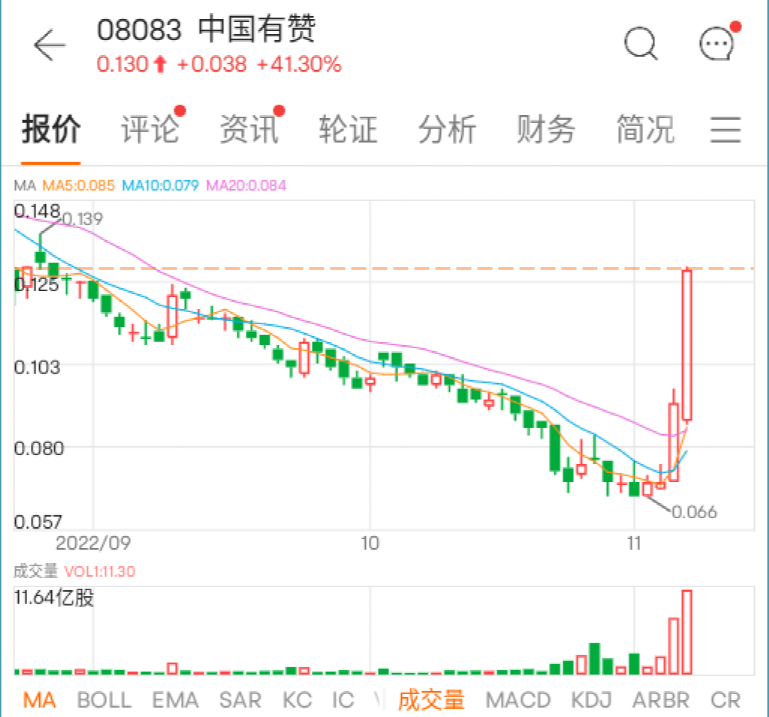769x717 pixels.
Task: Go back using the arrow icon
Action: point(48,45)
